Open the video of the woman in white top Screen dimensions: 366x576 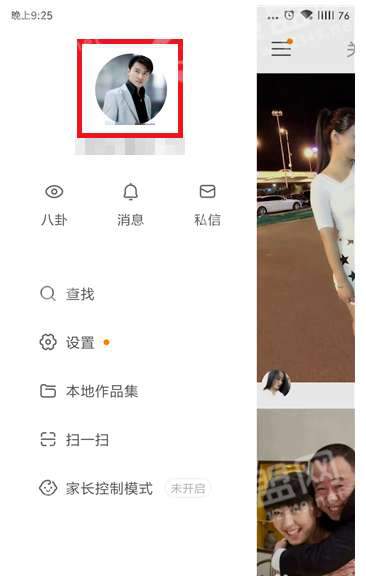click(x=306, y=228)
